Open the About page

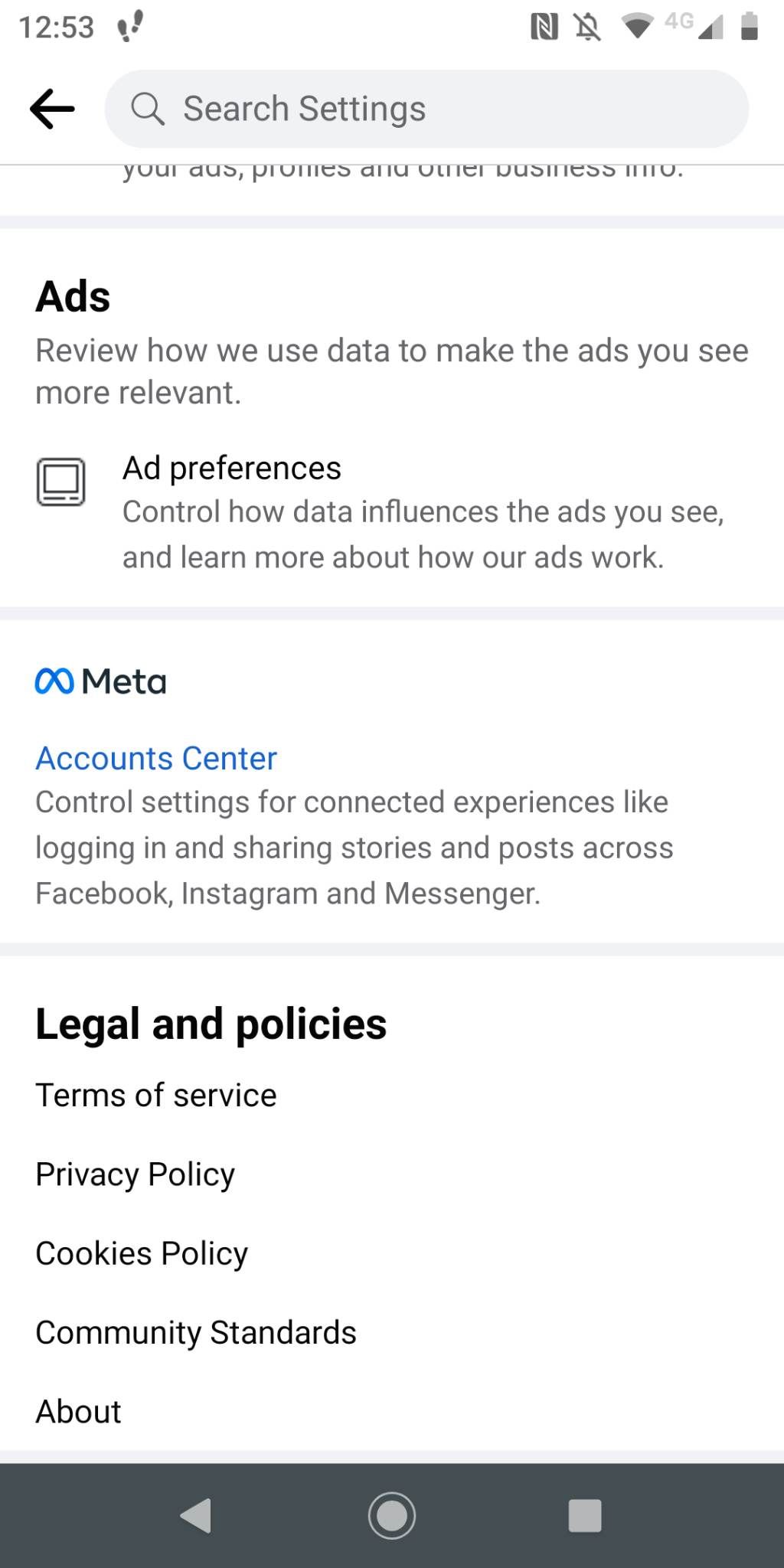[x=79, y=1412]
